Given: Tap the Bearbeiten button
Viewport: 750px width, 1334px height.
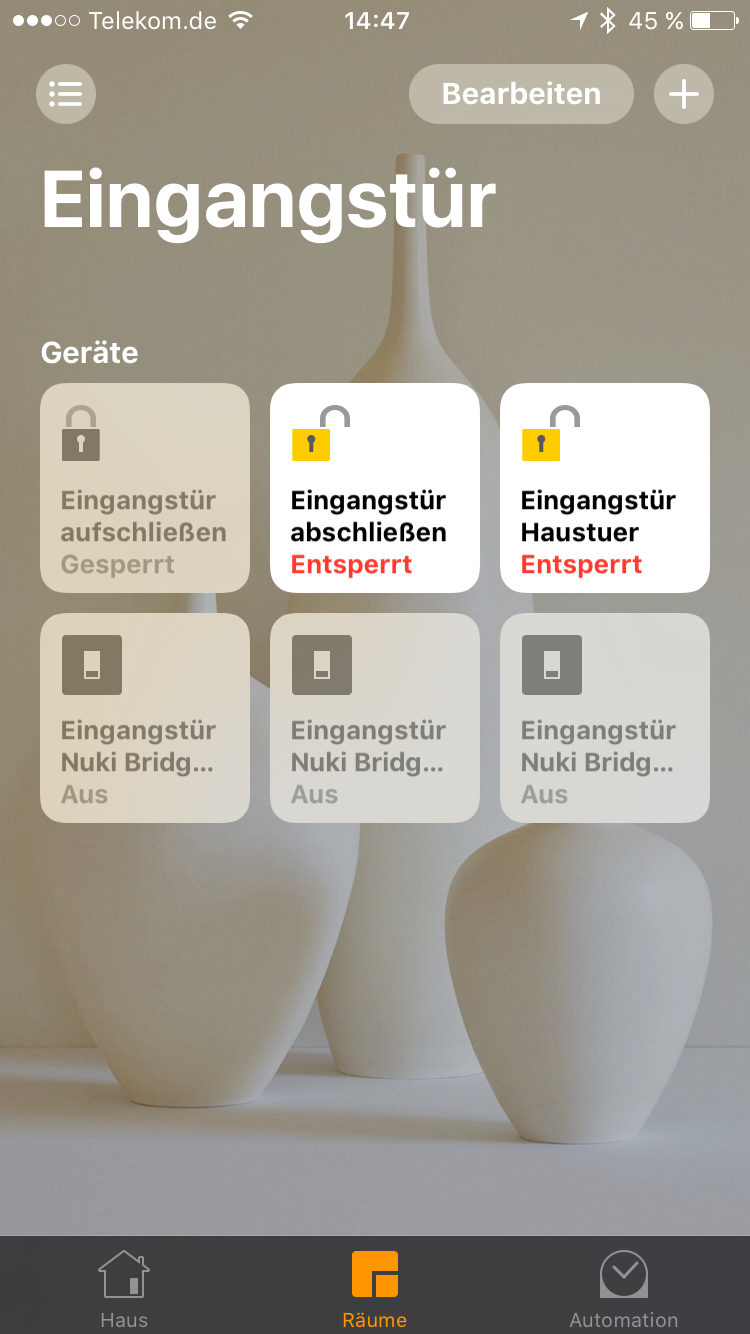Looking at the screenshot, I should click(x=521, y=94).
